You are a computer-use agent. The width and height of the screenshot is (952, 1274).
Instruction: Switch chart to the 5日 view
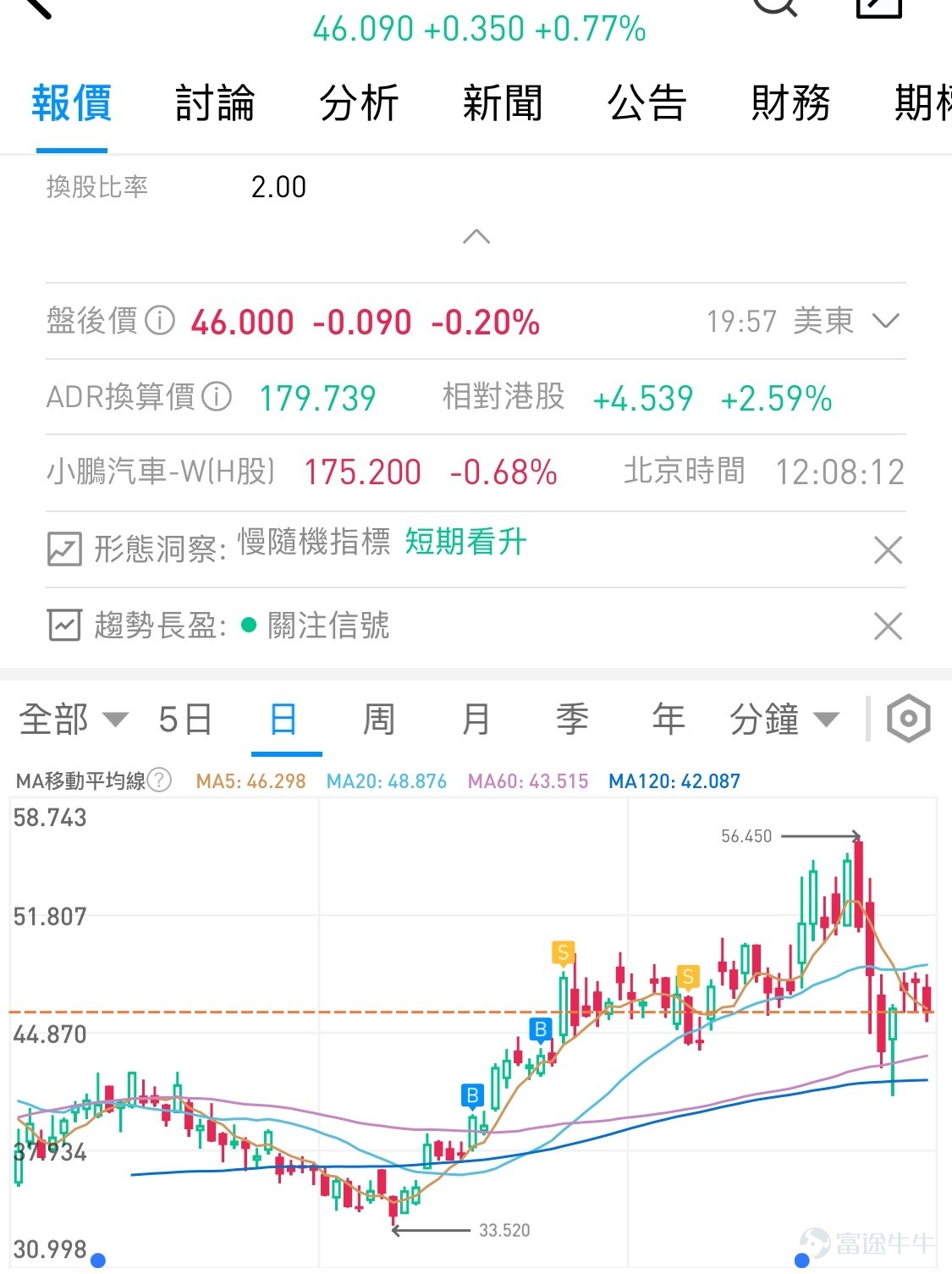(x=185, y=720)
